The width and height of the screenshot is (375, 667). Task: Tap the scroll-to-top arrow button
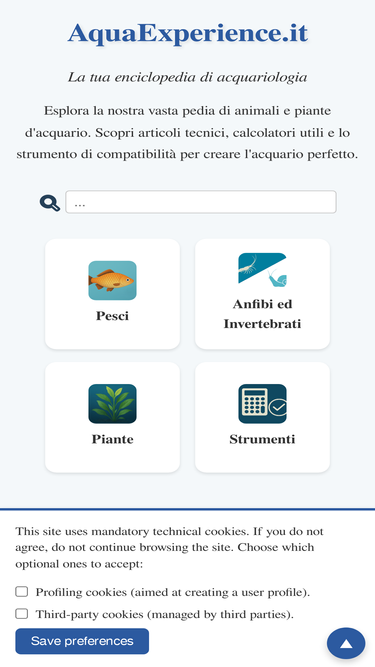click(x=346, y=644)
